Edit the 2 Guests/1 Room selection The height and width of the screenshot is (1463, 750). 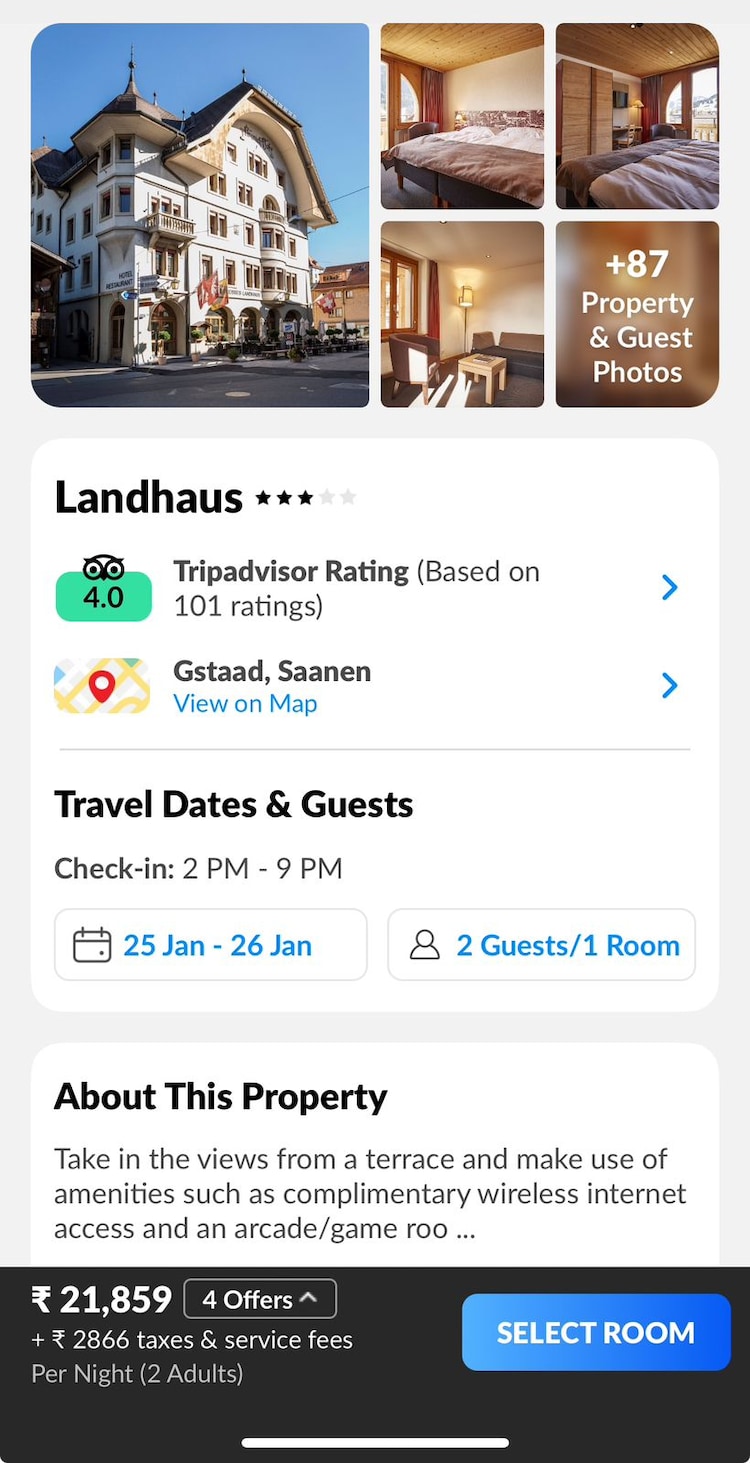542,945
